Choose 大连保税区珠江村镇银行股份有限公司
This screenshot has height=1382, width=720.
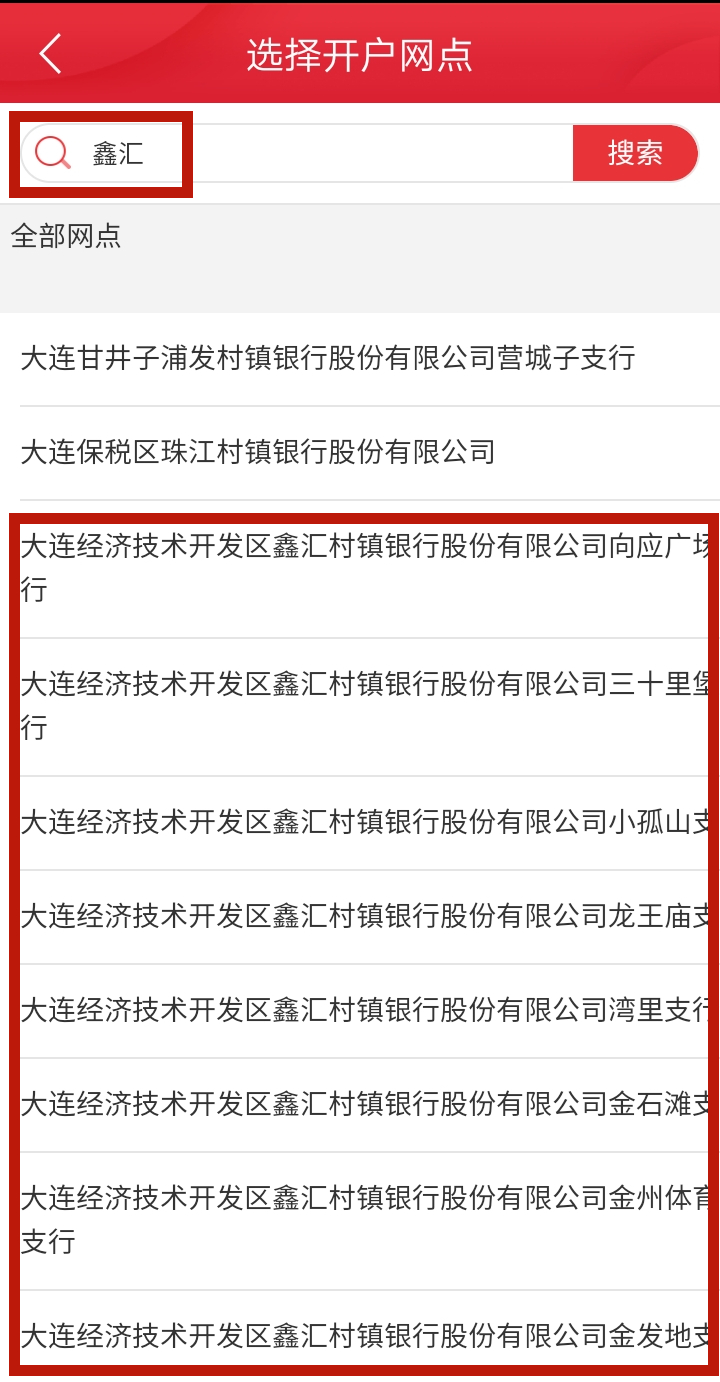[360, 453]
